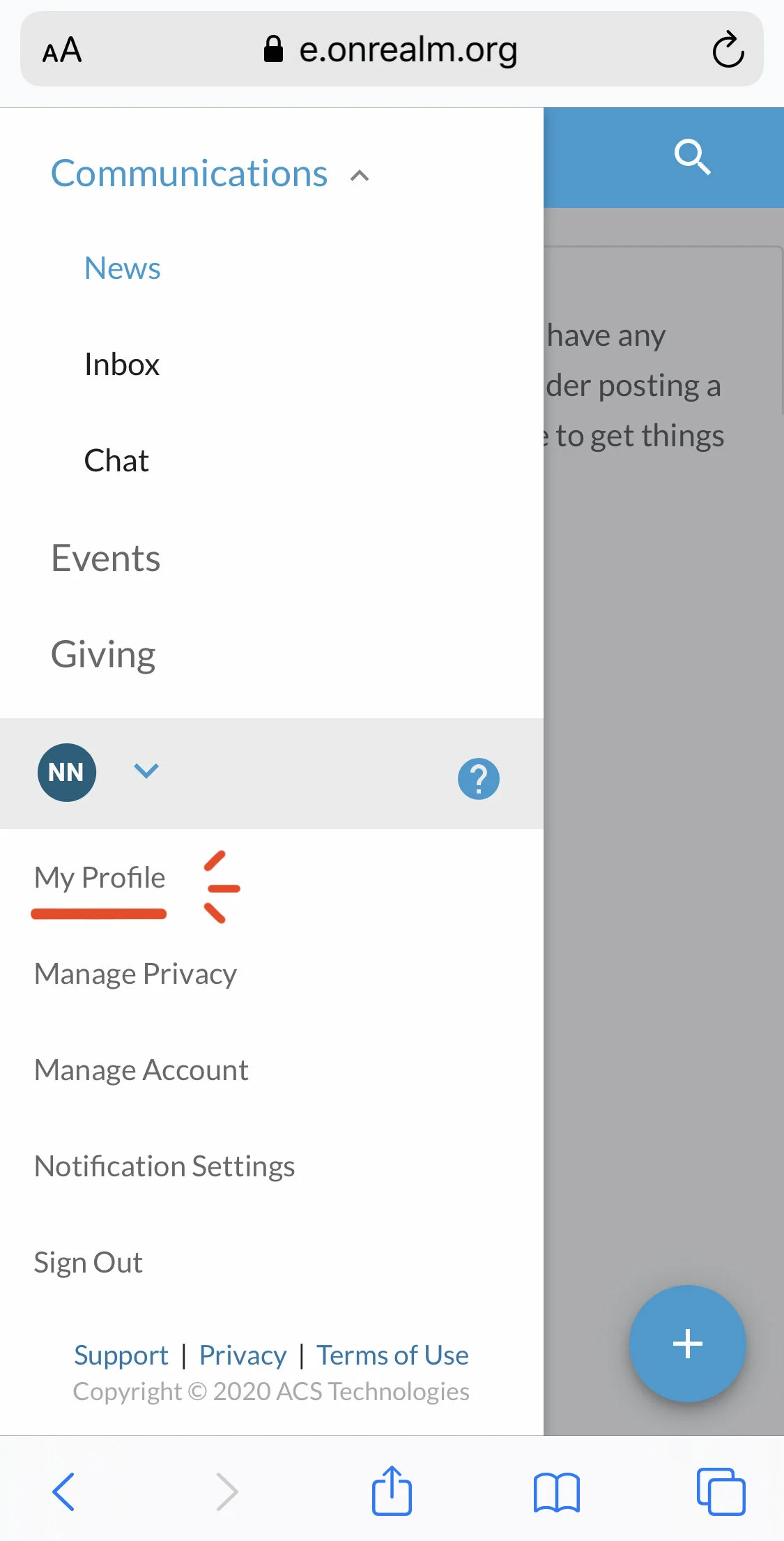View the Terms of Use
Image resolution: width=784 pixels, height=1541 pixels.
point(392,1356)
